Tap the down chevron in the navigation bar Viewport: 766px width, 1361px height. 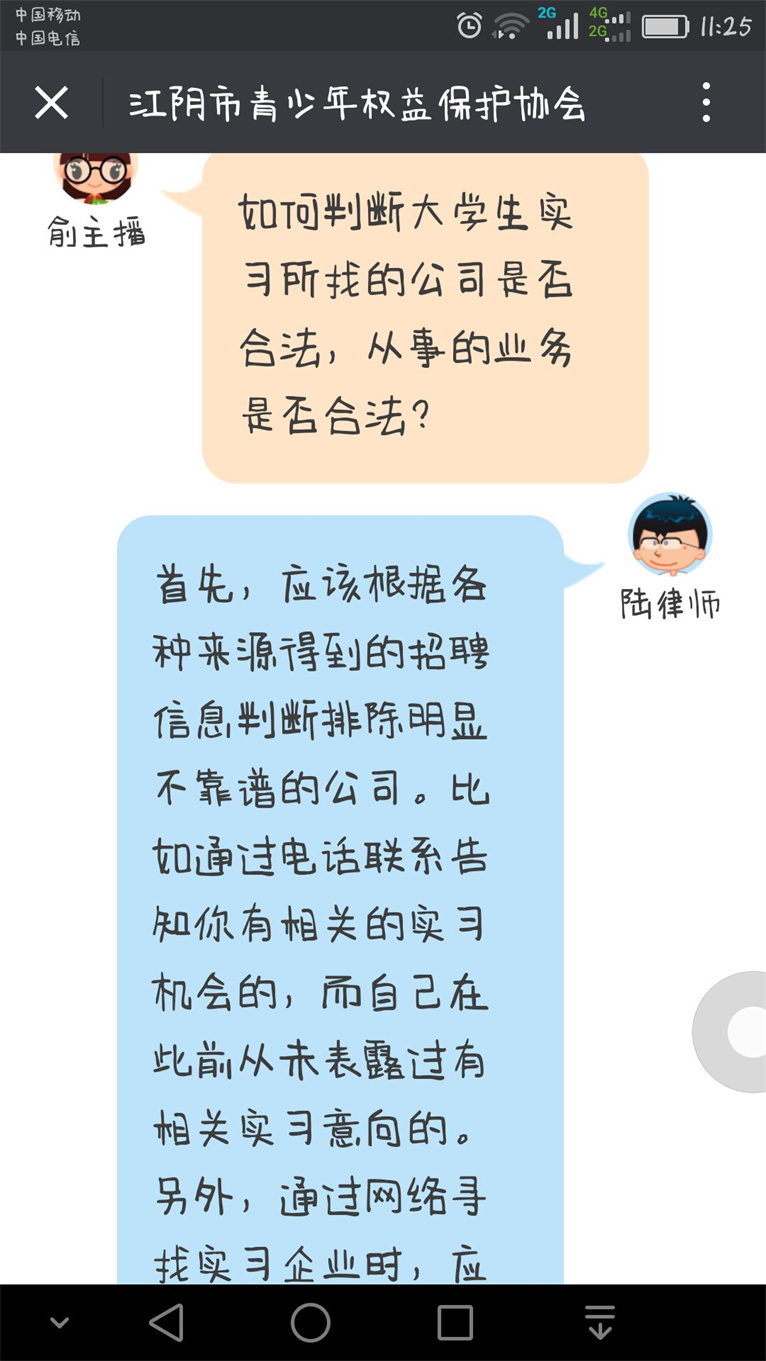point(60,1320)
